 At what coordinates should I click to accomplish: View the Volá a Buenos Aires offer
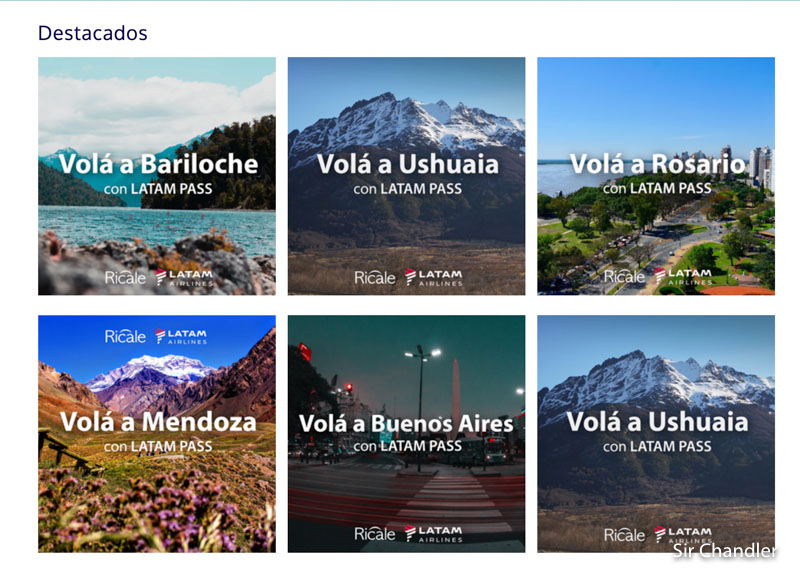point(406,434)
